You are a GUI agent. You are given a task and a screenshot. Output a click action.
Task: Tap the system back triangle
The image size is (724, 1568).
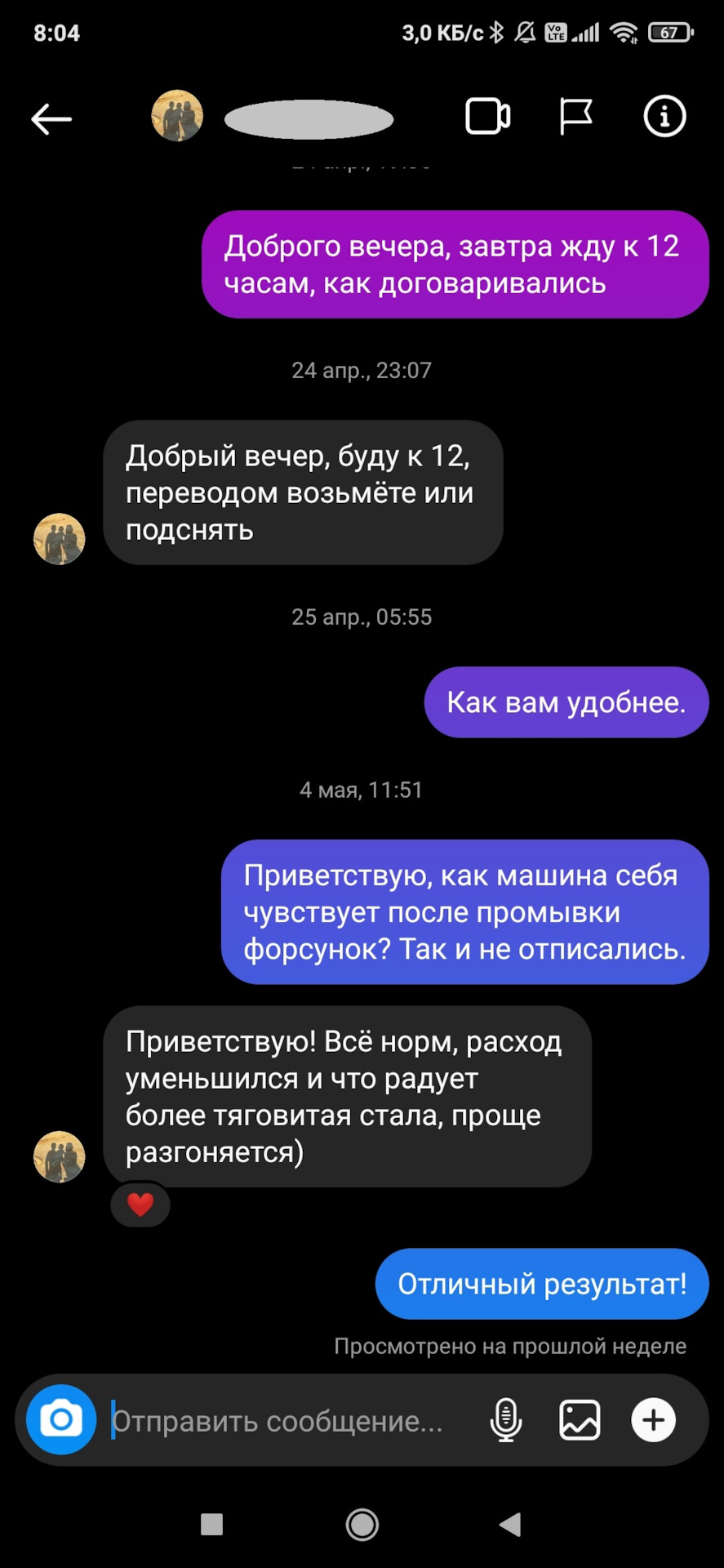click(510, 1524)
